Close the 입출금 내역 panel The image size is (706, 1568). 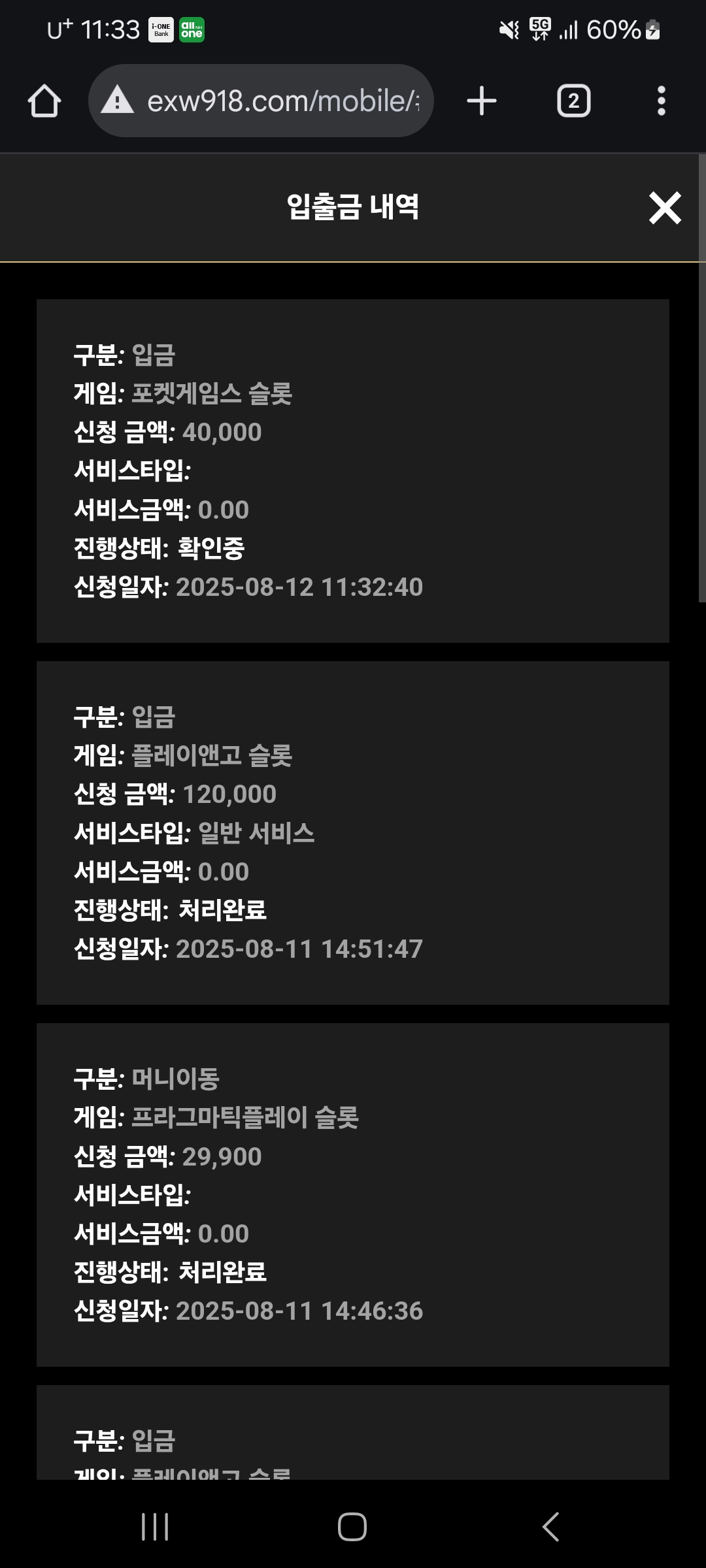point(665,208)
